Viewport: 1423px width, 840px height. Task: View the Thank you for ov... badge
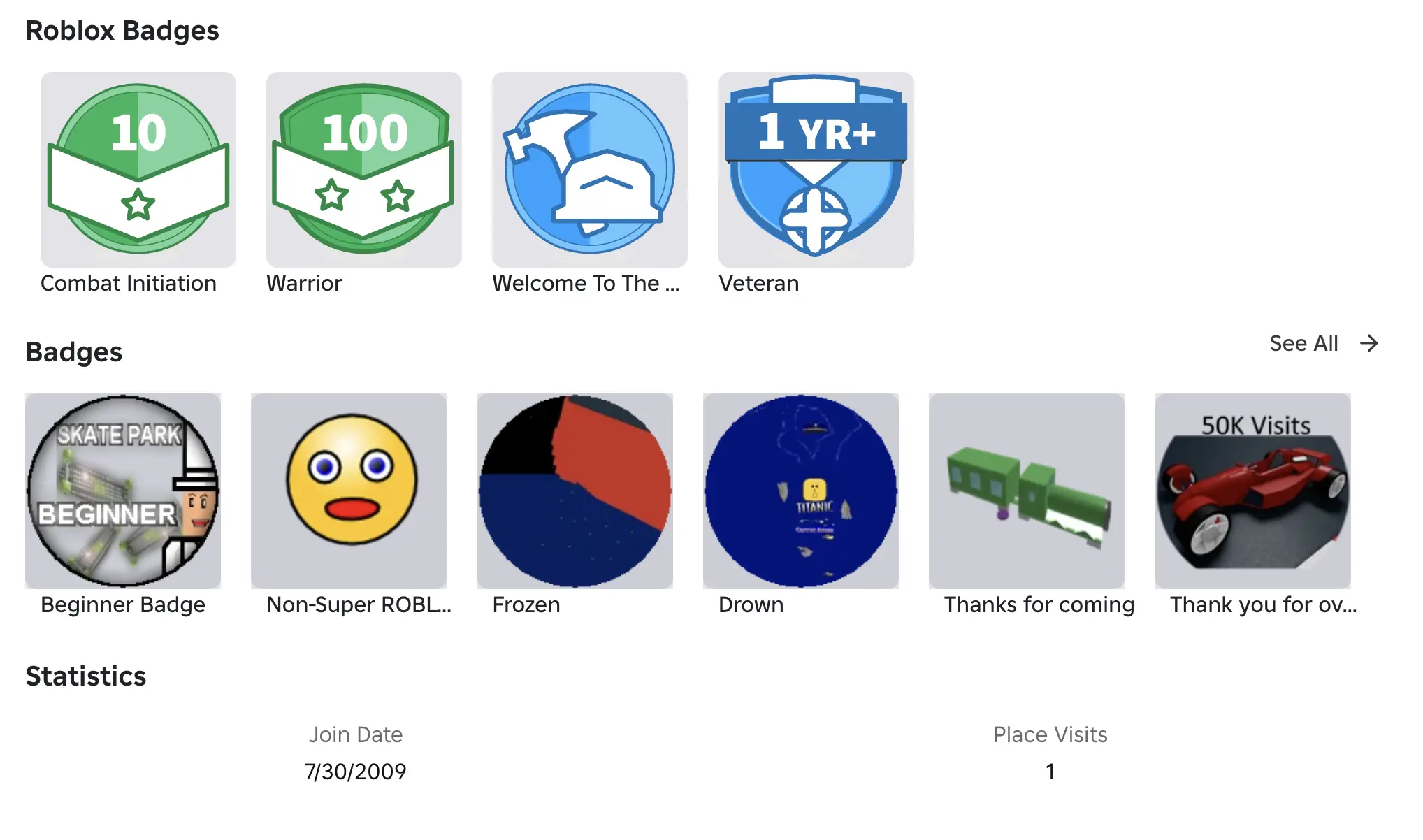[1252, 491]
